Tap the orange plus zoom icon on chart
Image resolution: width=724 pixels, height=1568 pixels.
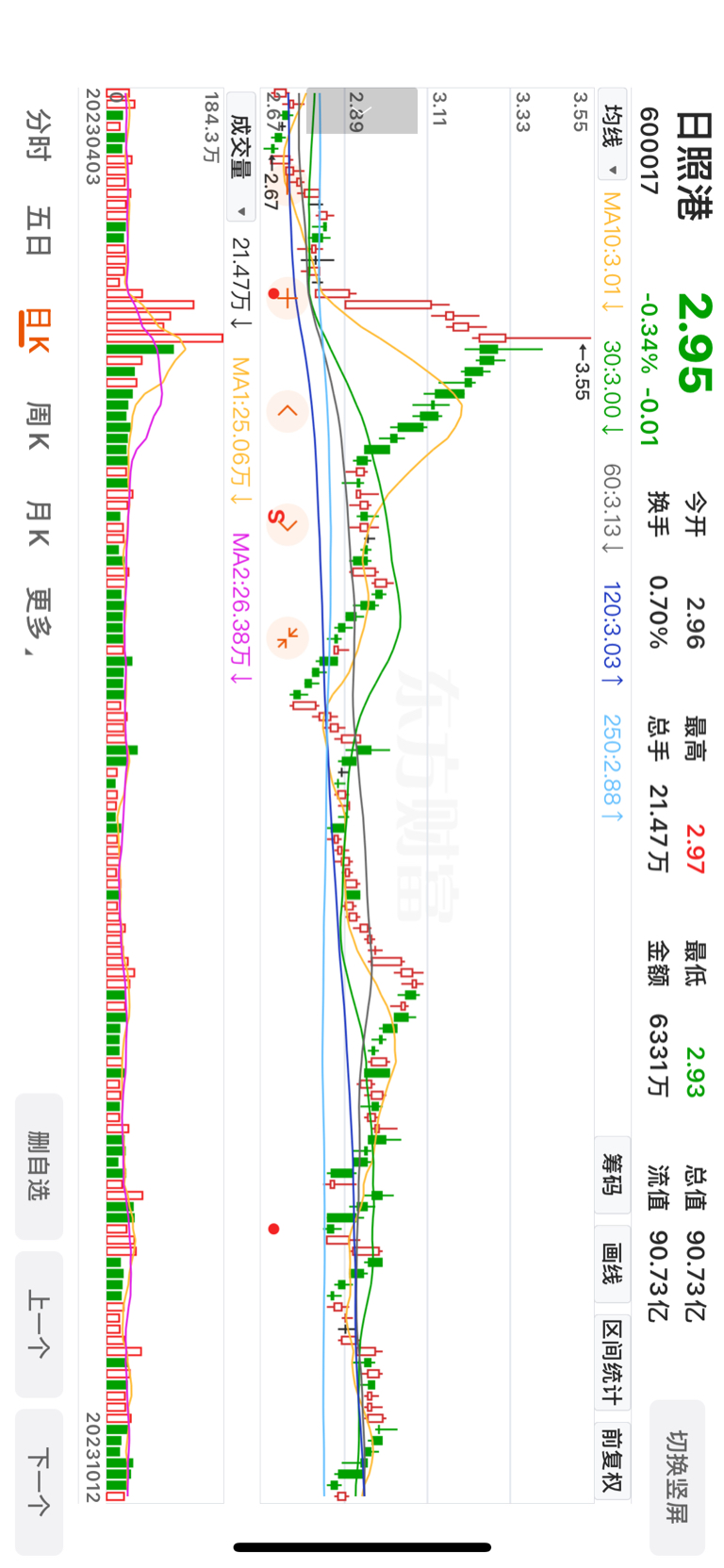(287, 297)
